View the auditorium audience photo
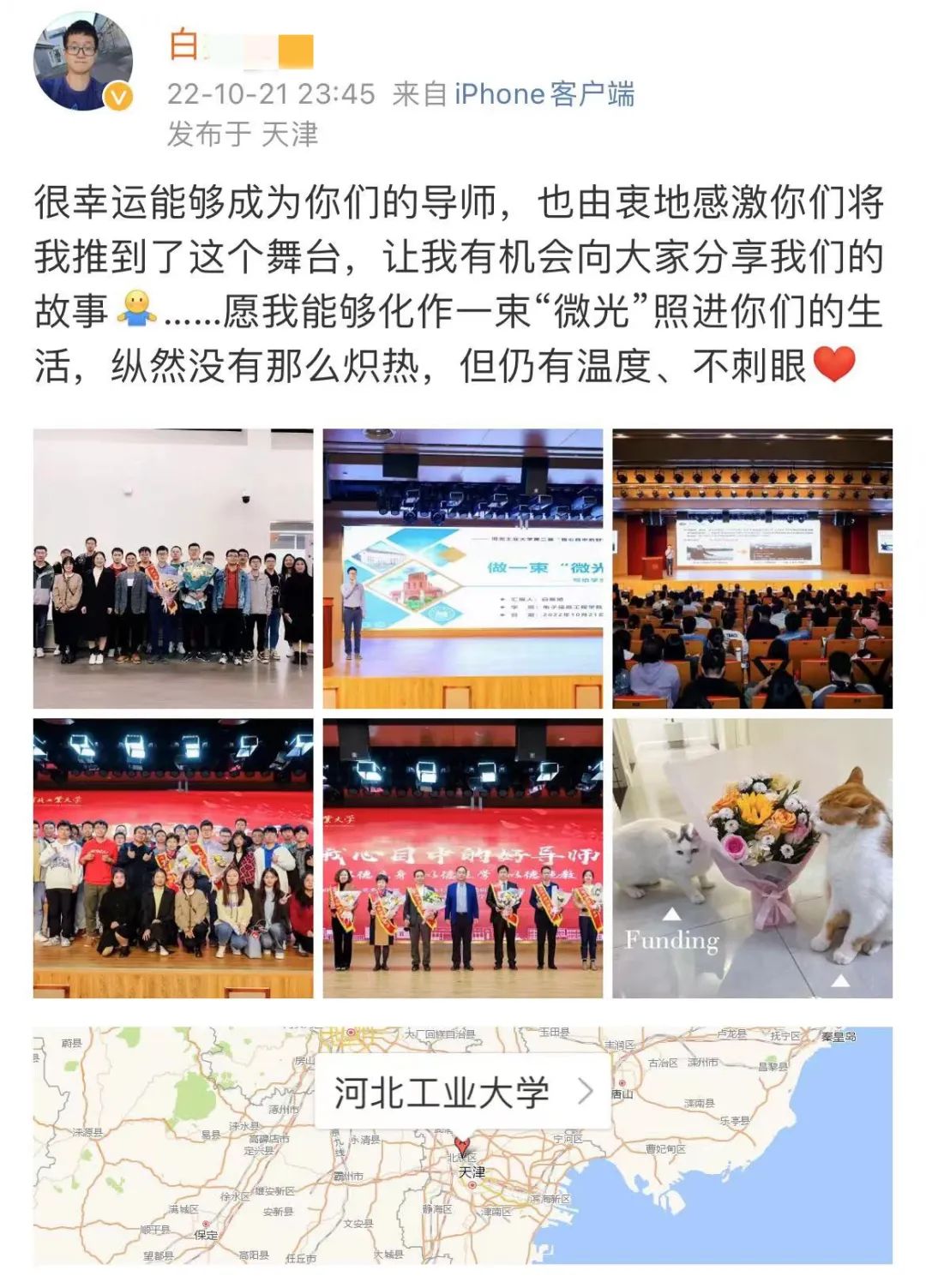 752,568
